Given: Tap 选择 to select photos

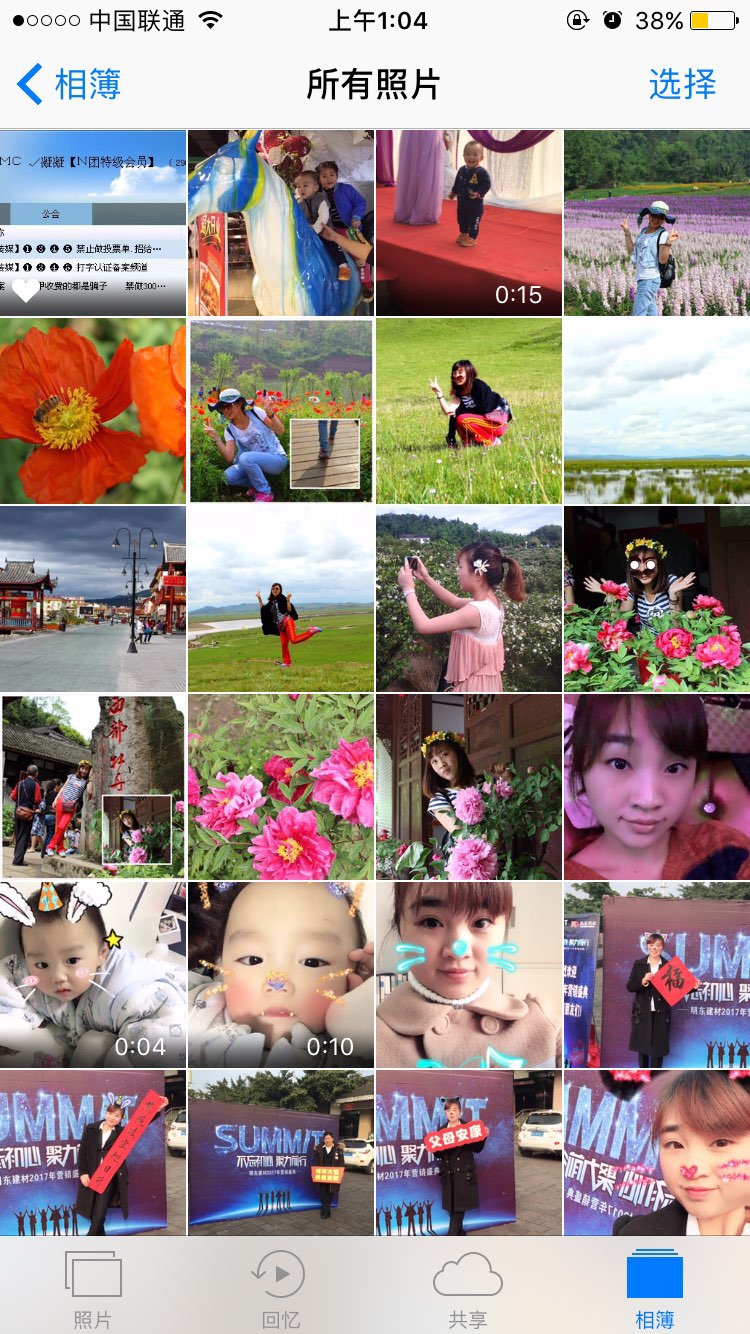Looking at the screenshot, I should point(682,85).
